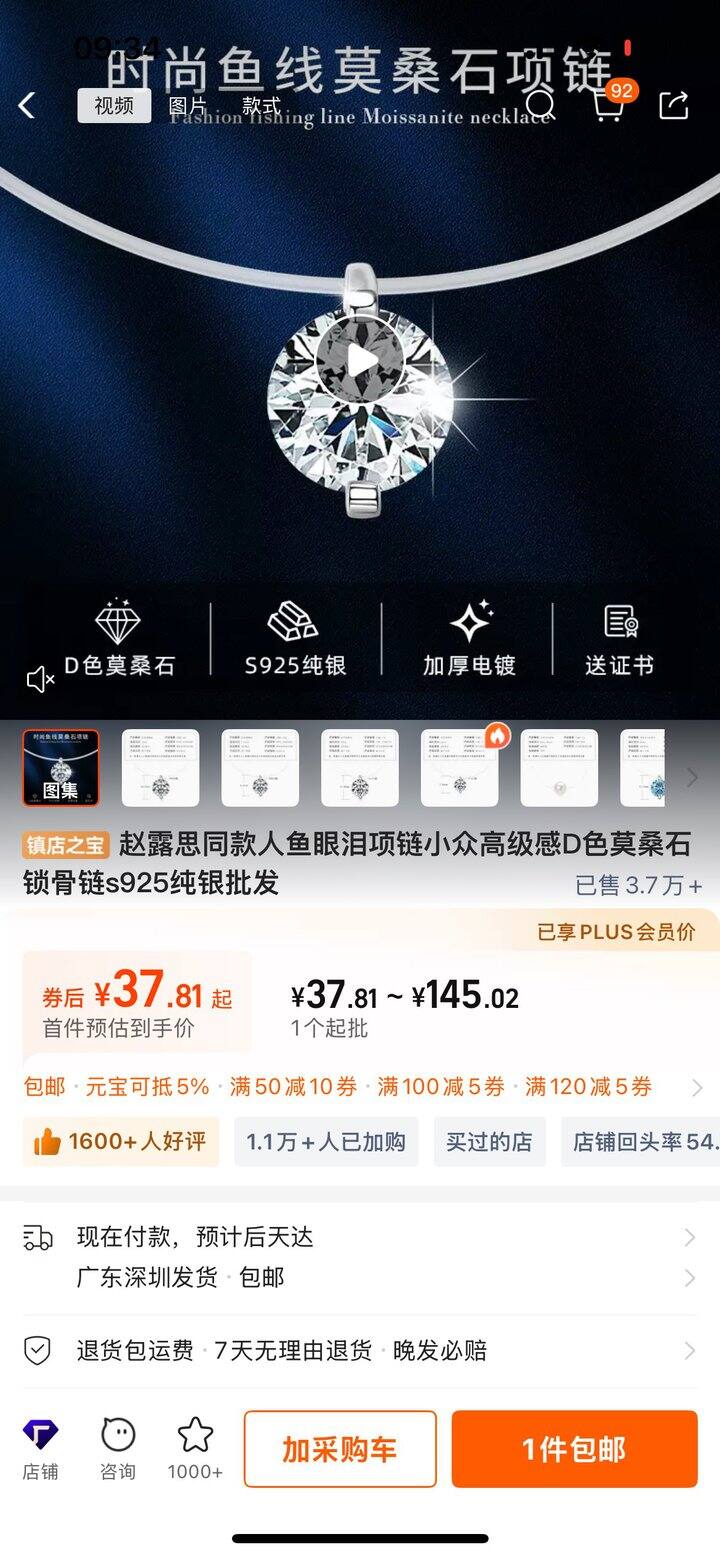Mute the video with the speaker icon
Viewport: 720px width, 1558px height.
[x=38, y=678]
